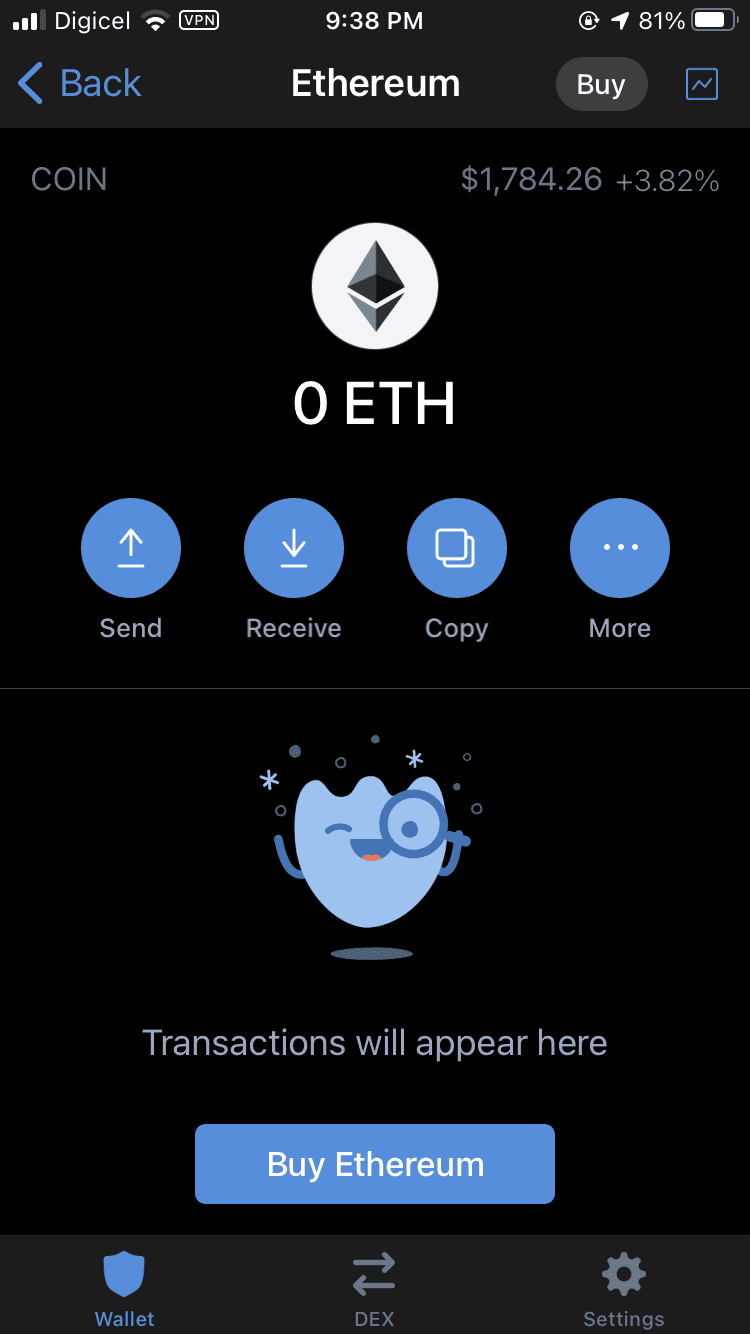The width and height of the screenshot is (750, 1334).
Task: Open More options
Action: pyautogui.click(x=619, y=548)
